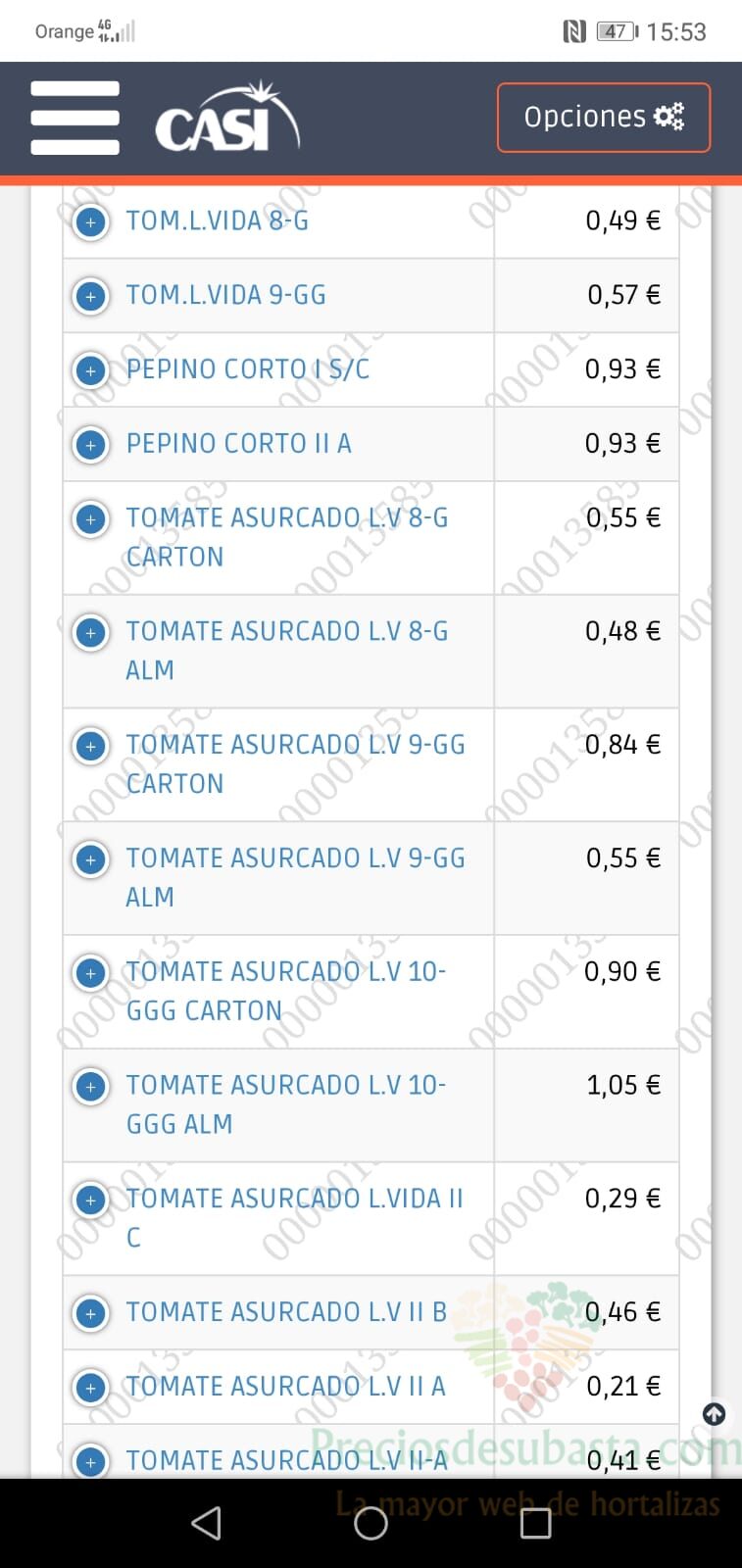Expand the 0,21 € TOMATE ASURCADO L.V II A row
Image resolution: width=742 pixels, height=1568 pixels.
91,1388
